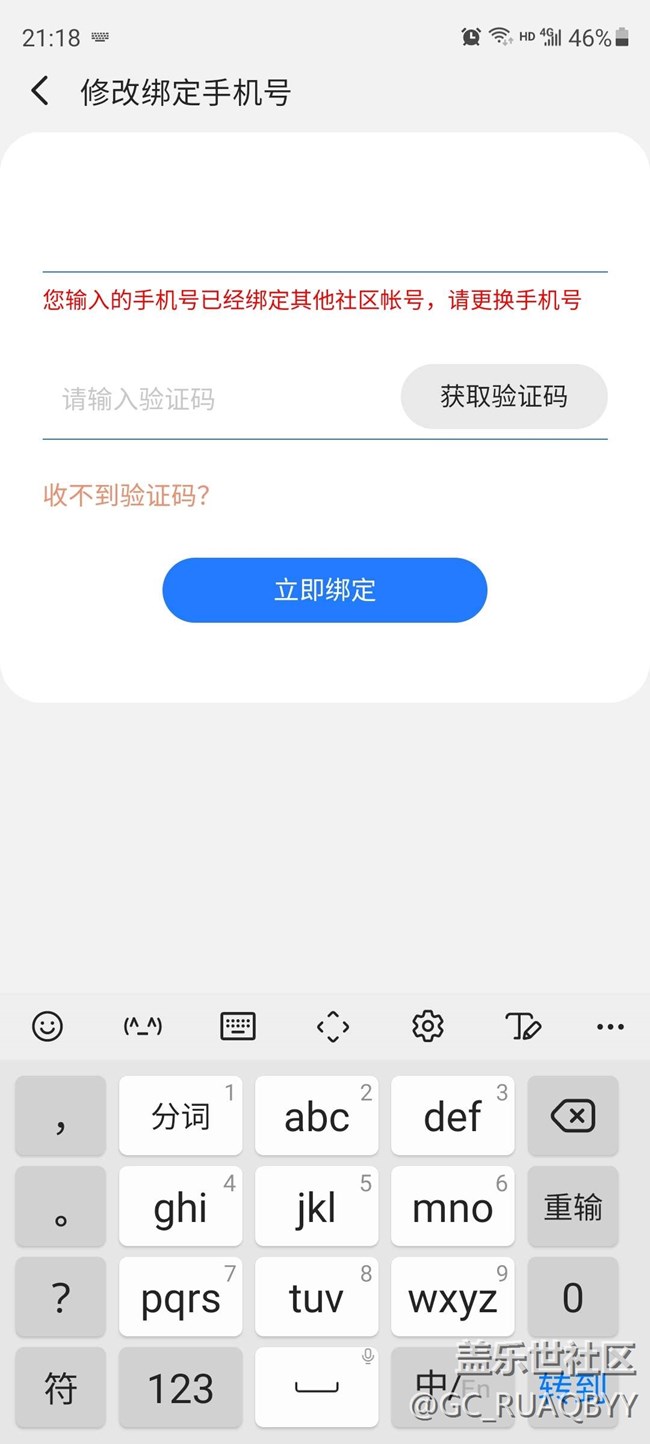The height and width of the screenshot is (1444, 650).
Task: Hit the keyboard backspace key
Action: pos(573,1116)
